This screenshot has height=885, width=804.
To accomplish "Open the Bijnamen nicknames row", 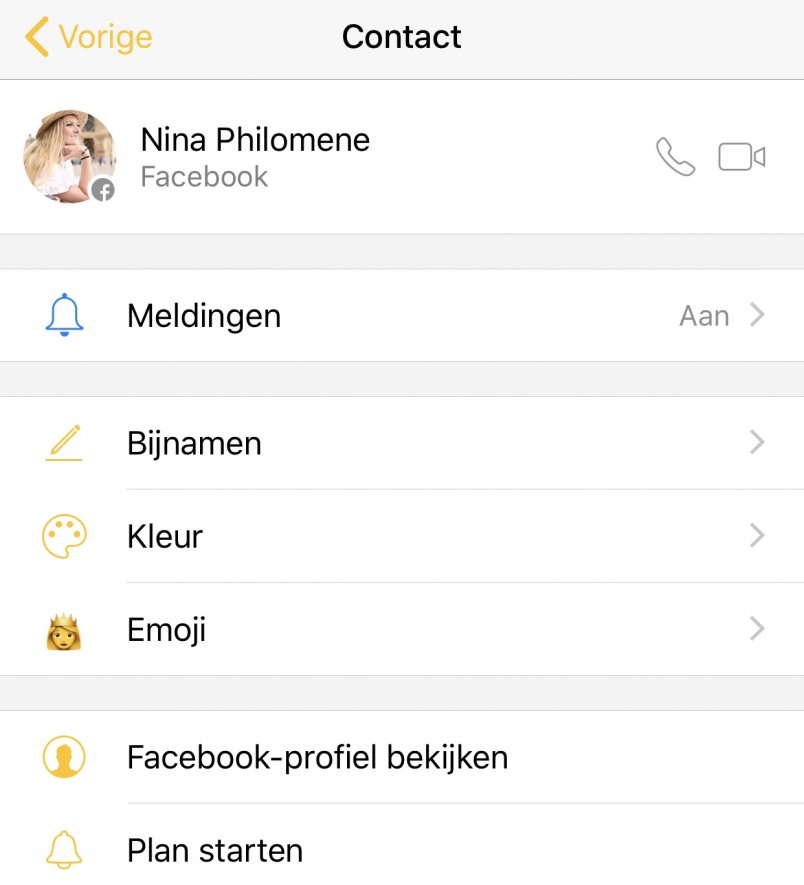I will click(402, 443).
